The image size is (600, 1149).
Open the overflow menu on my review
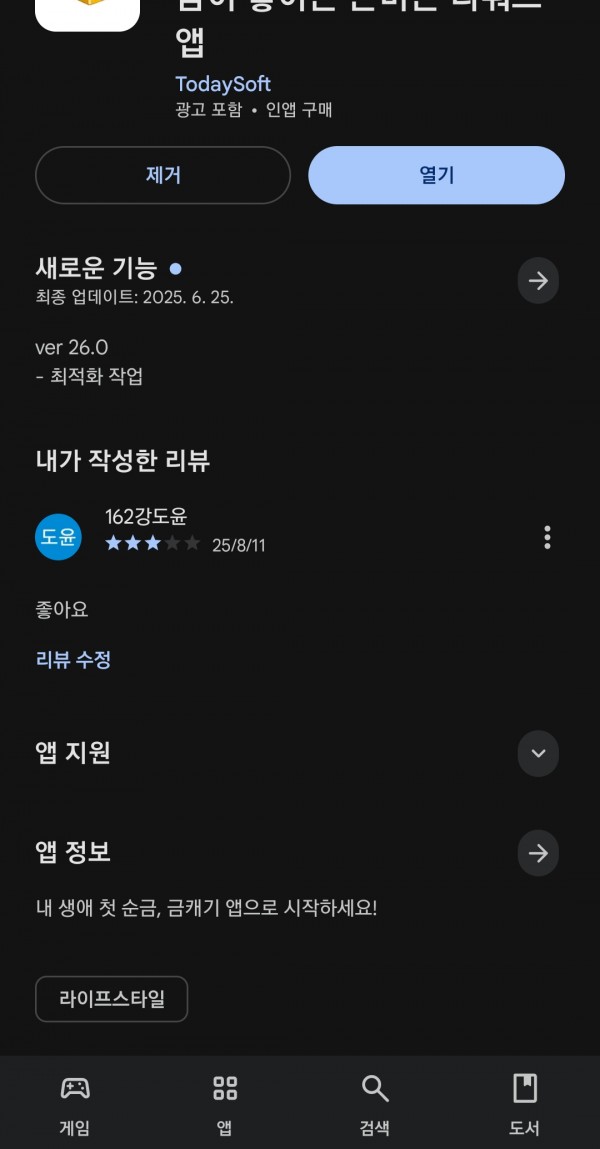(x=547, y=537)
